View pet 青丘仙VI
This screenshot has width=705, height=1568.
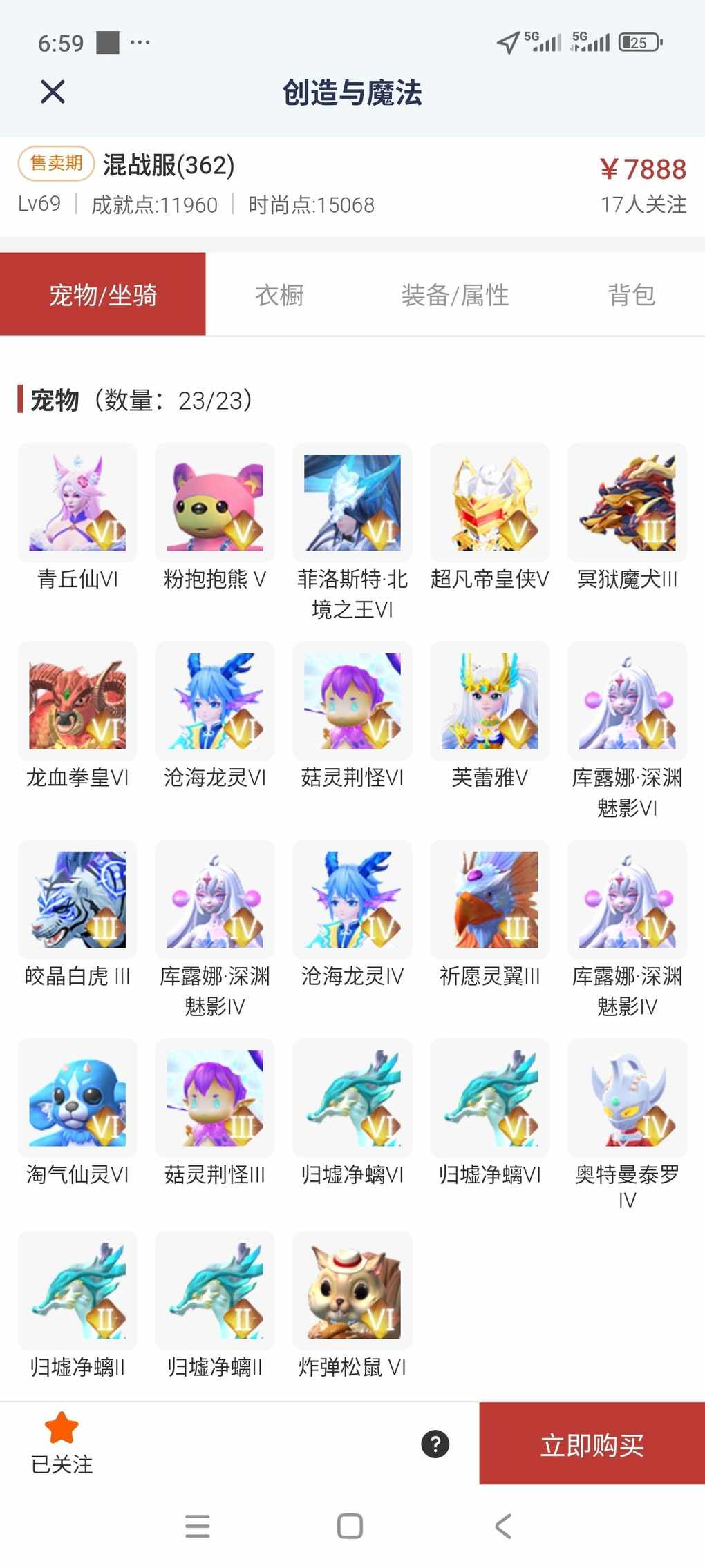tap(77, 503)
